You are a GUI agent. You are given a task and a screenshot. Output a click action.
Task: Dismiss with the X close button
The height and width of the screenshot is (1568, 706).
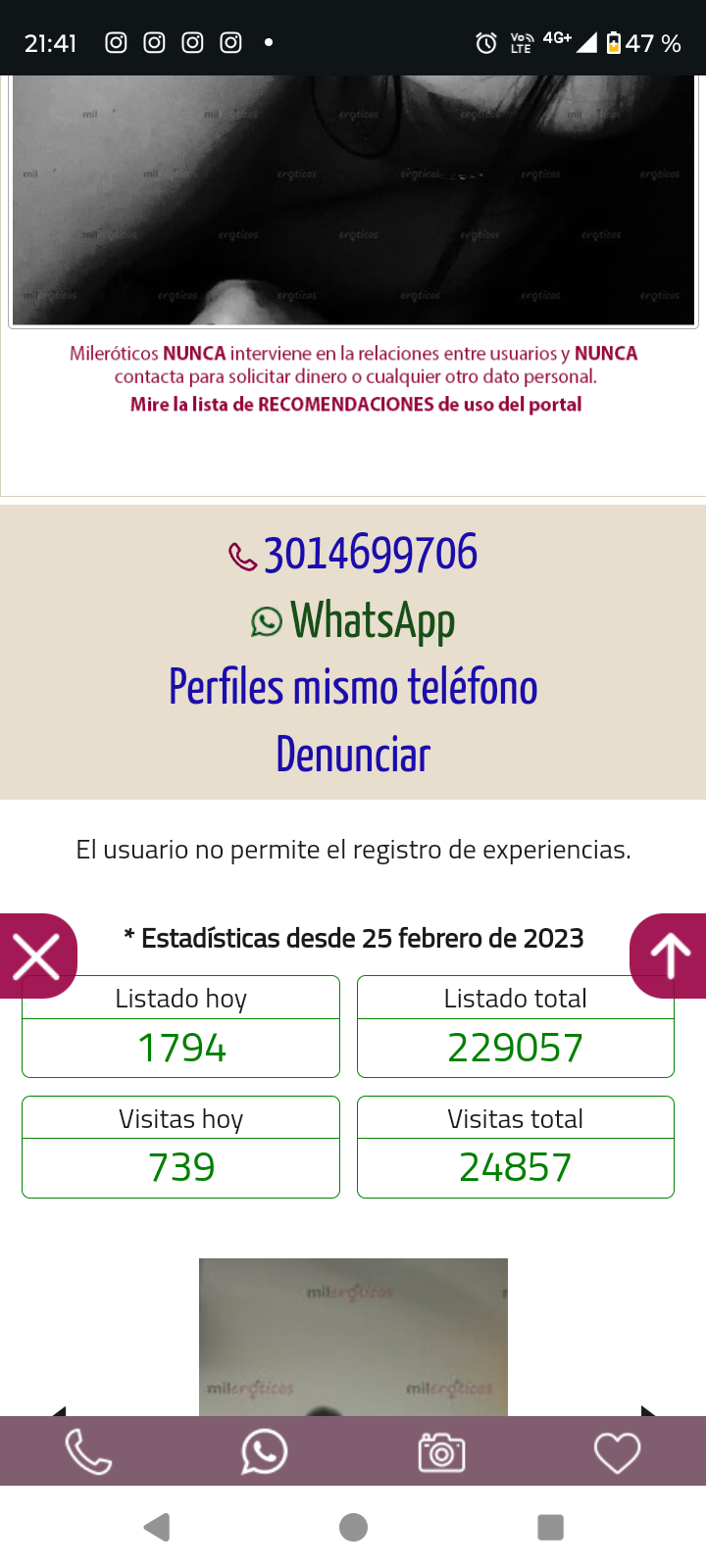click(37, 955)
